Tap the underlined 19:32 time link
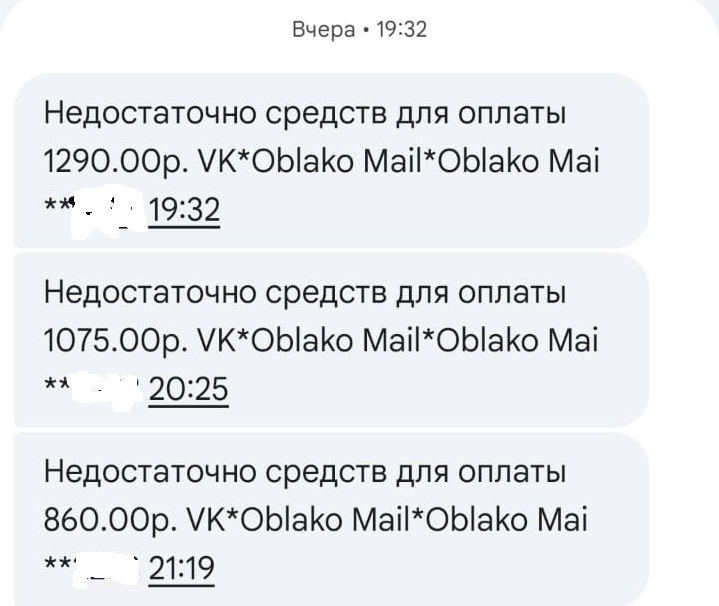719x606 pixels. point(183,210)
